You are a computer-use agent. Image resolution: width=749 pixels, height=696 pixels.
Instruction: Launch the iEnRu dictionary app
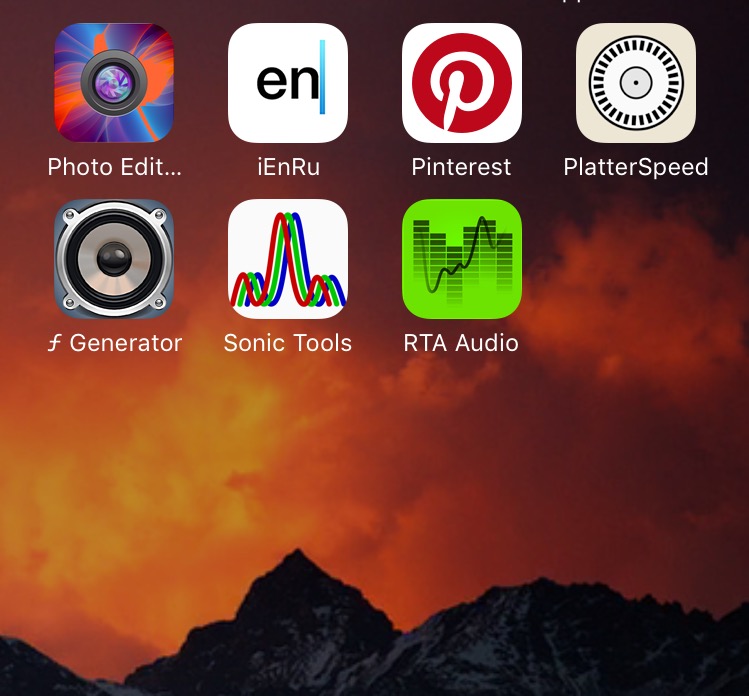pos(288,83)
